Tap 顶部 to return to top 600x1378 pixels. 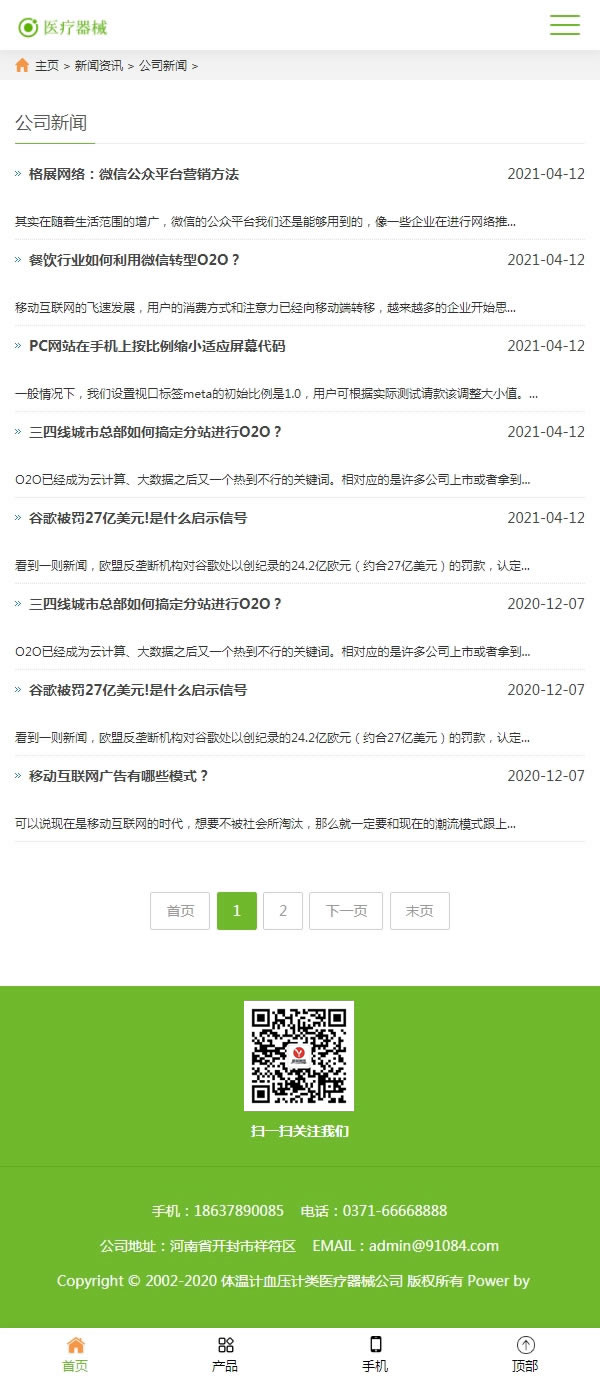525,1354
